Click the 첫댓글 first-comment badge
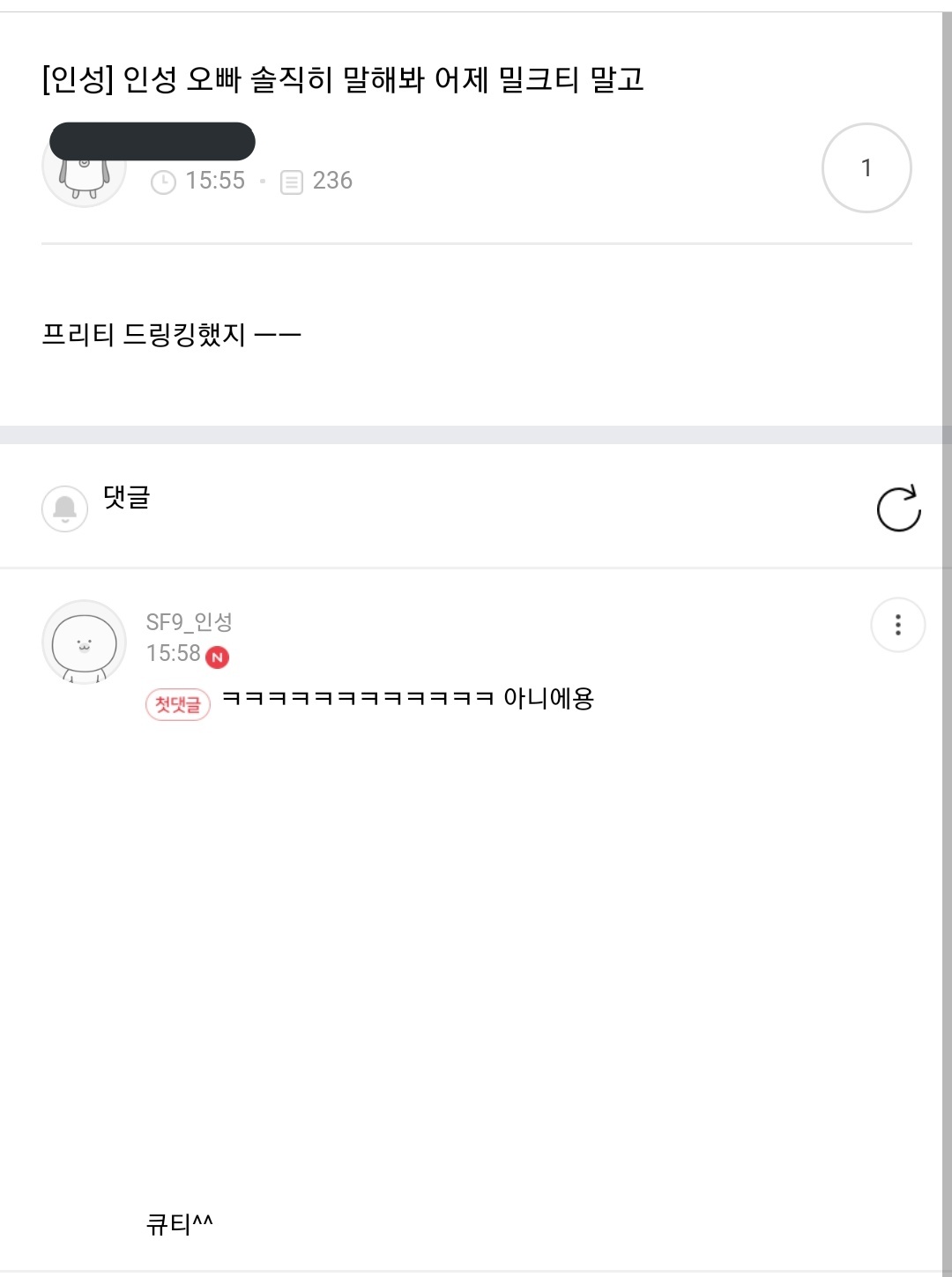The width and height of the screenshot is (952, 1277). tap(178, 705)
